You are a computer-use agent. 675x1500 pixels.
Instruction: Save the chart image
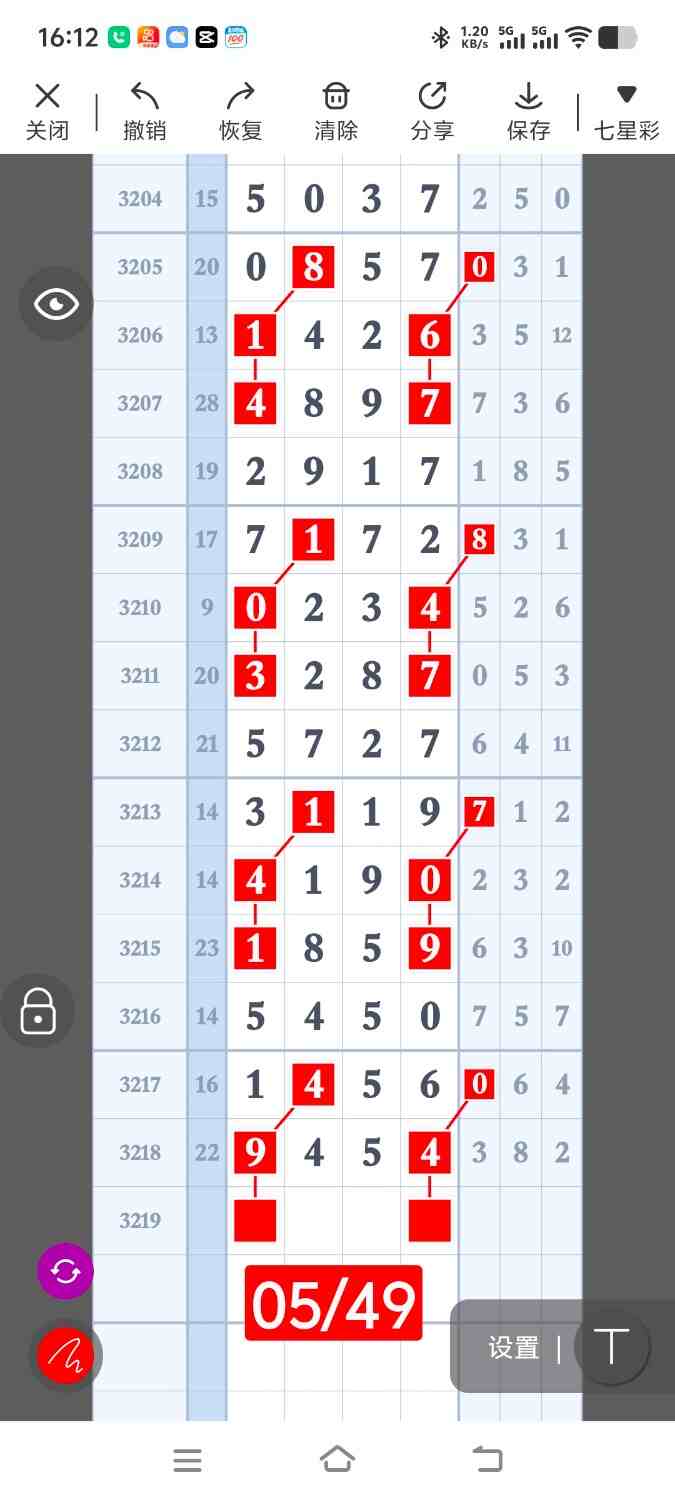click(x=528, y=111)
